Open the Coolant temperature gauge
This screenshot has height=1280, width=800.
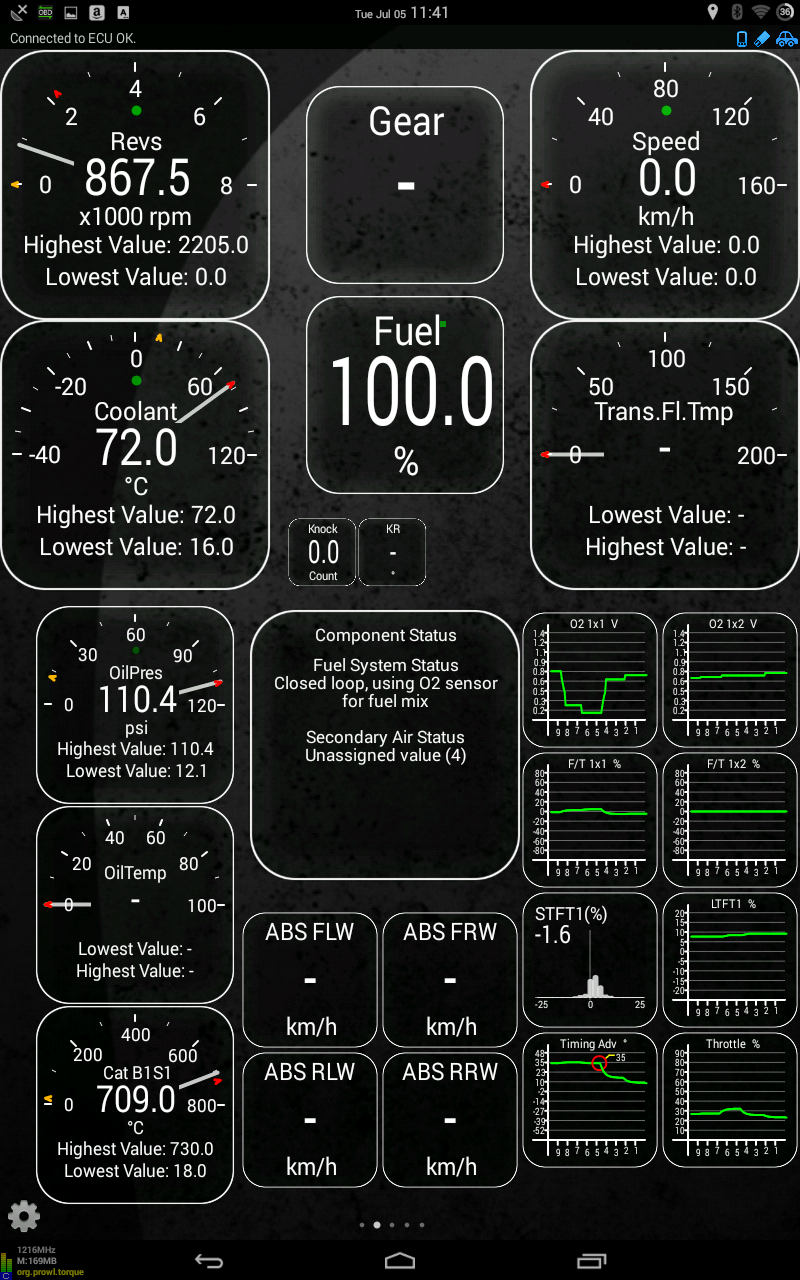pos(135,455)
